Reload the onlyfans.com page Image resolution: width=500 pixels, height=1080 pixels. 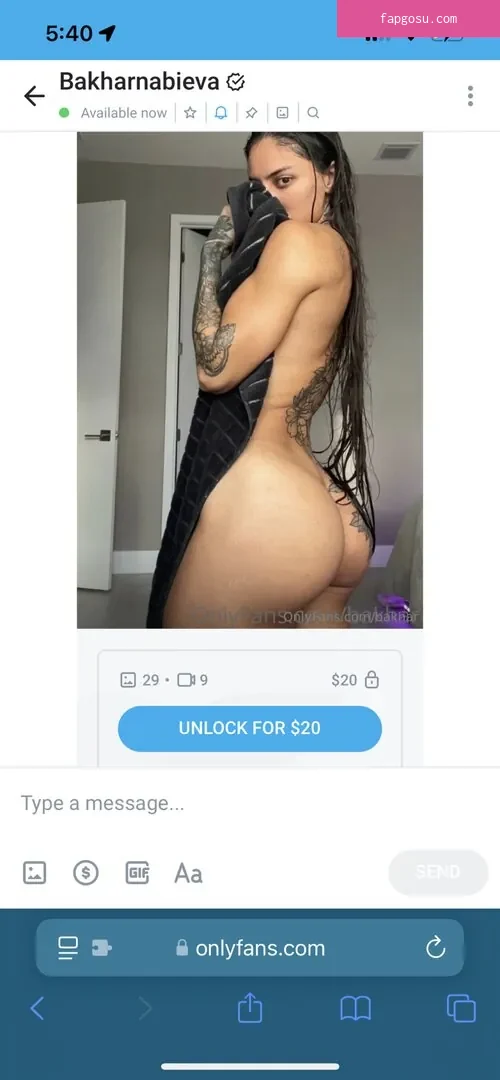(x=435, y=948)
